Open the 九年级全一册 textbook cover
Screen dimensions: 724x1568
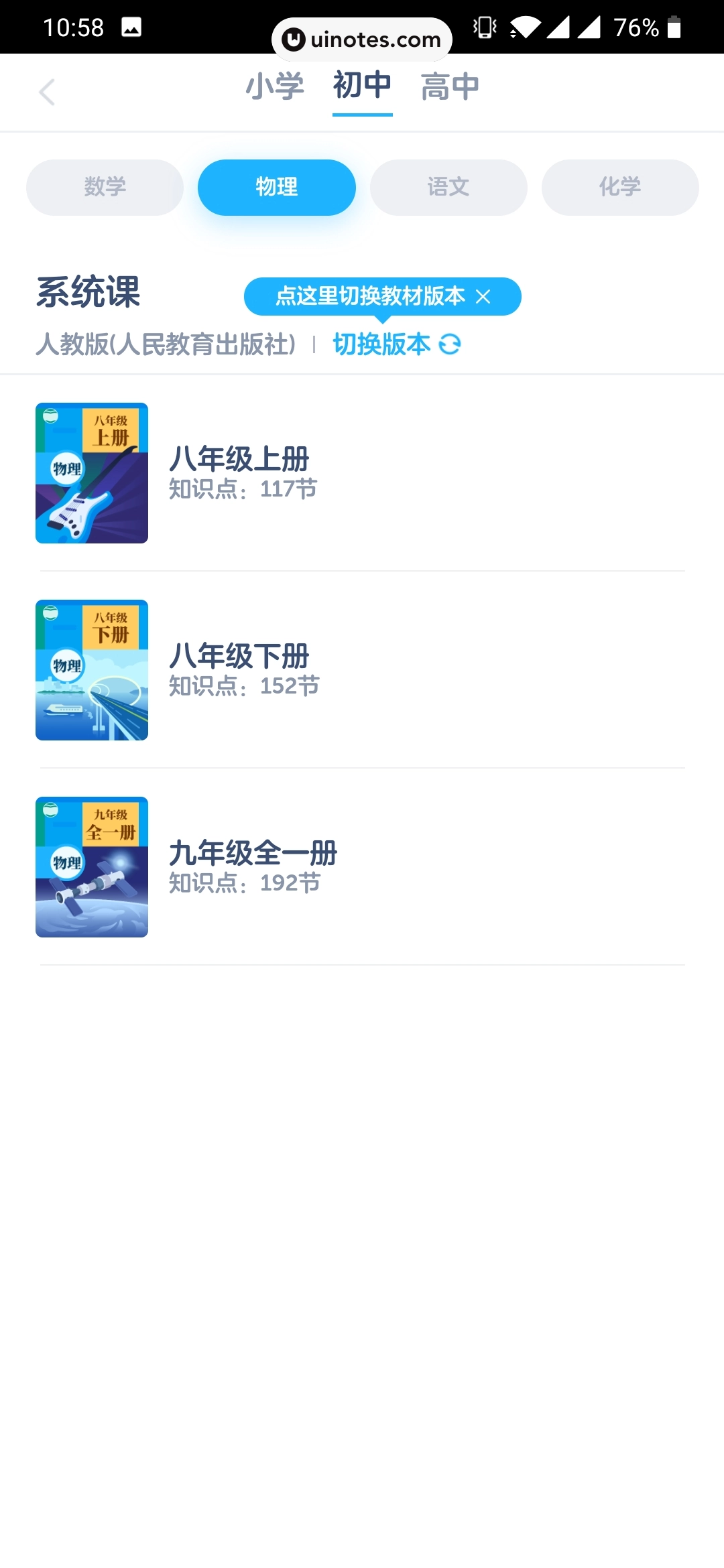point(91,868)
